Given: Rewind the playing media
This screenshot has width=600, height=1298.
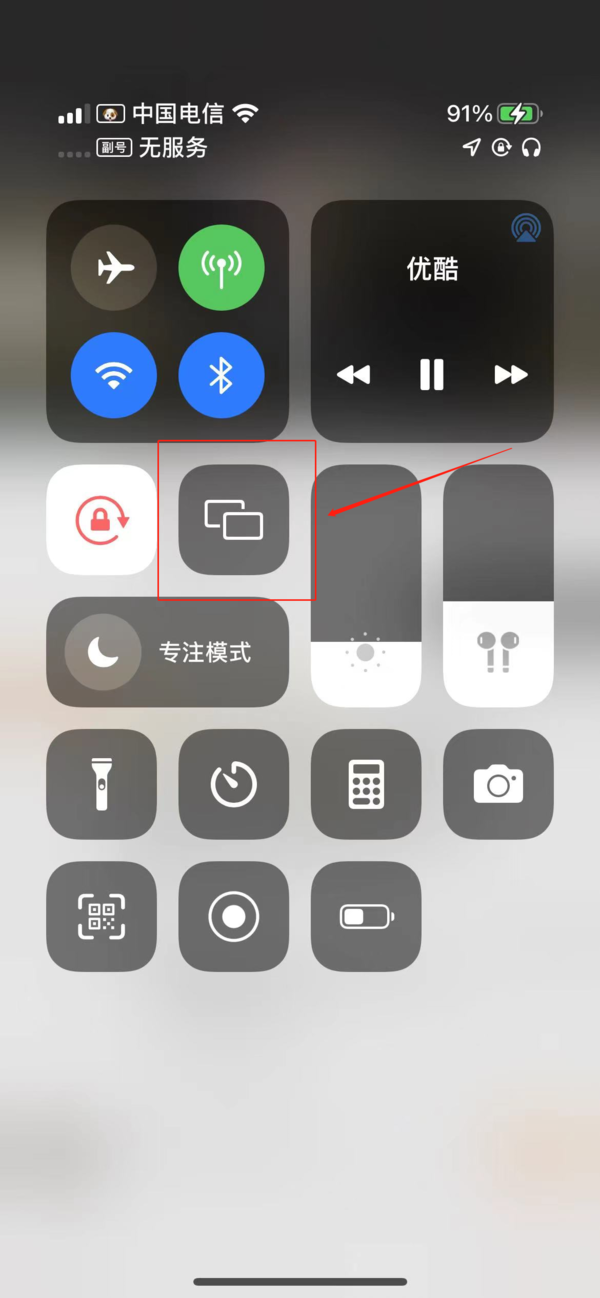Looking at the screenshot, I should [x=353, y=374].
